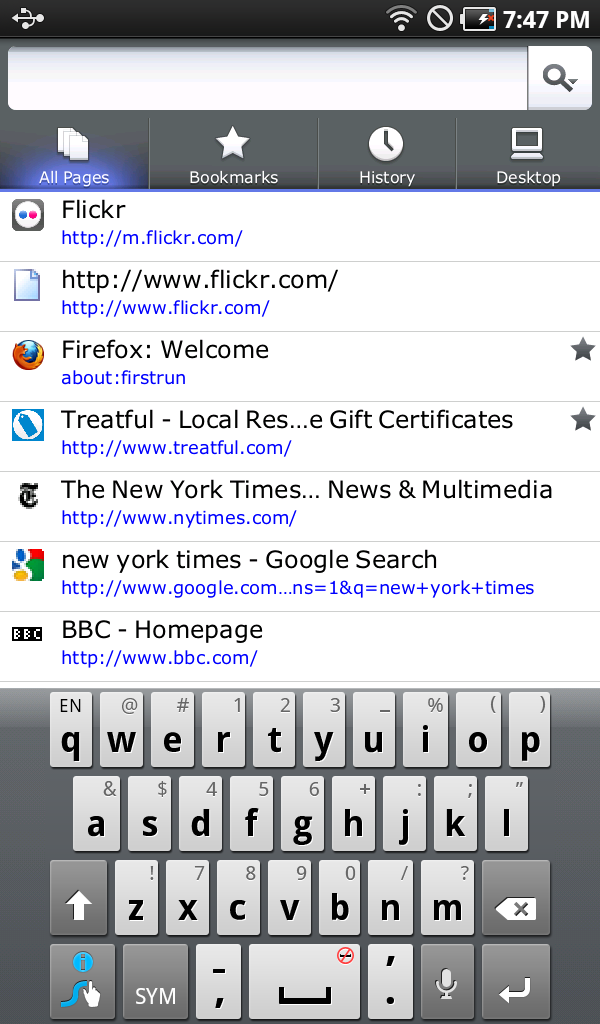
Task: Open The New York Times entry
Action: pyautogui.click(x=300, y=506)
